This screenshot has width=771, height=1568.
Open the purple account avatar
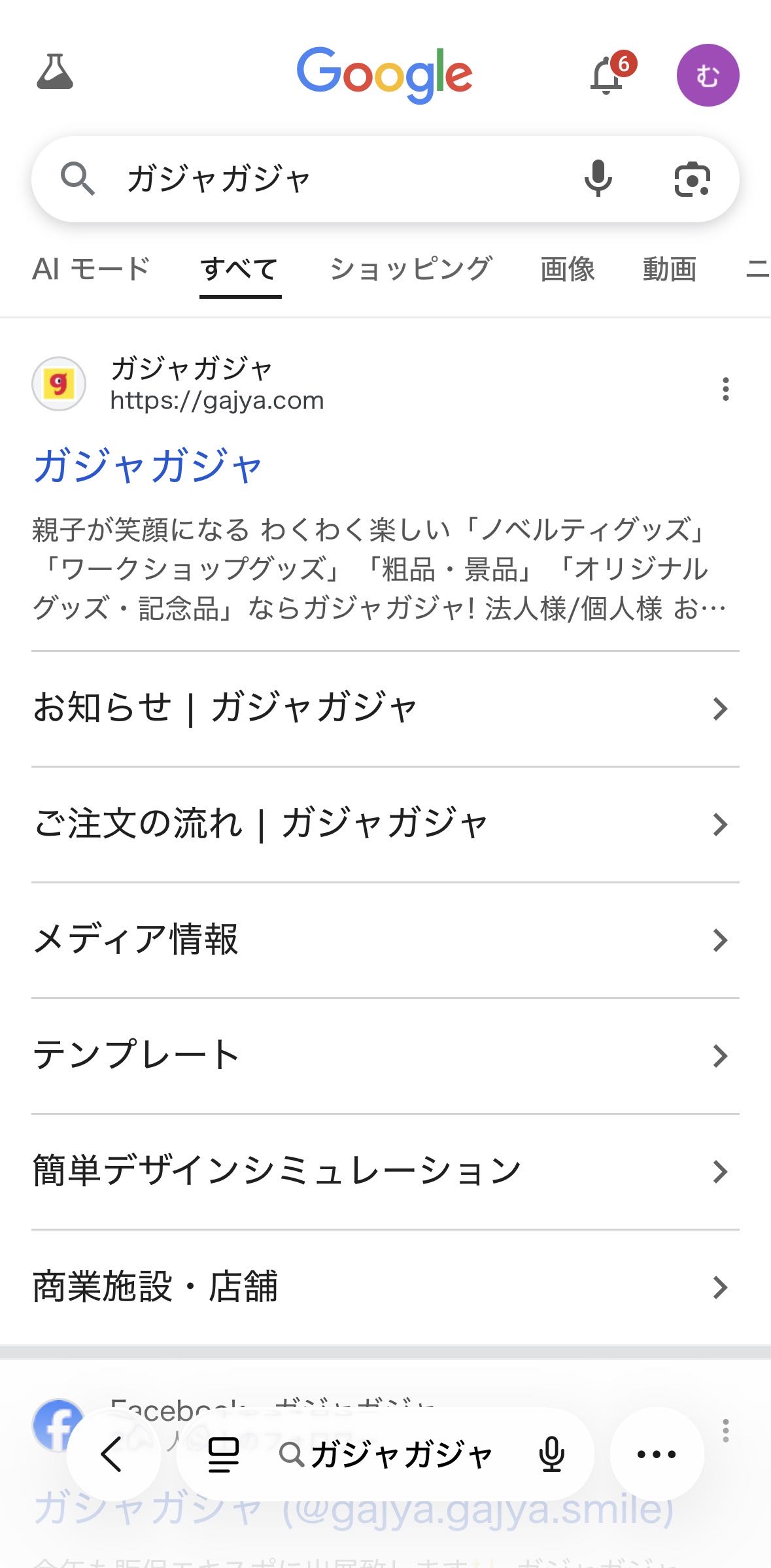(x=708, y=76)
